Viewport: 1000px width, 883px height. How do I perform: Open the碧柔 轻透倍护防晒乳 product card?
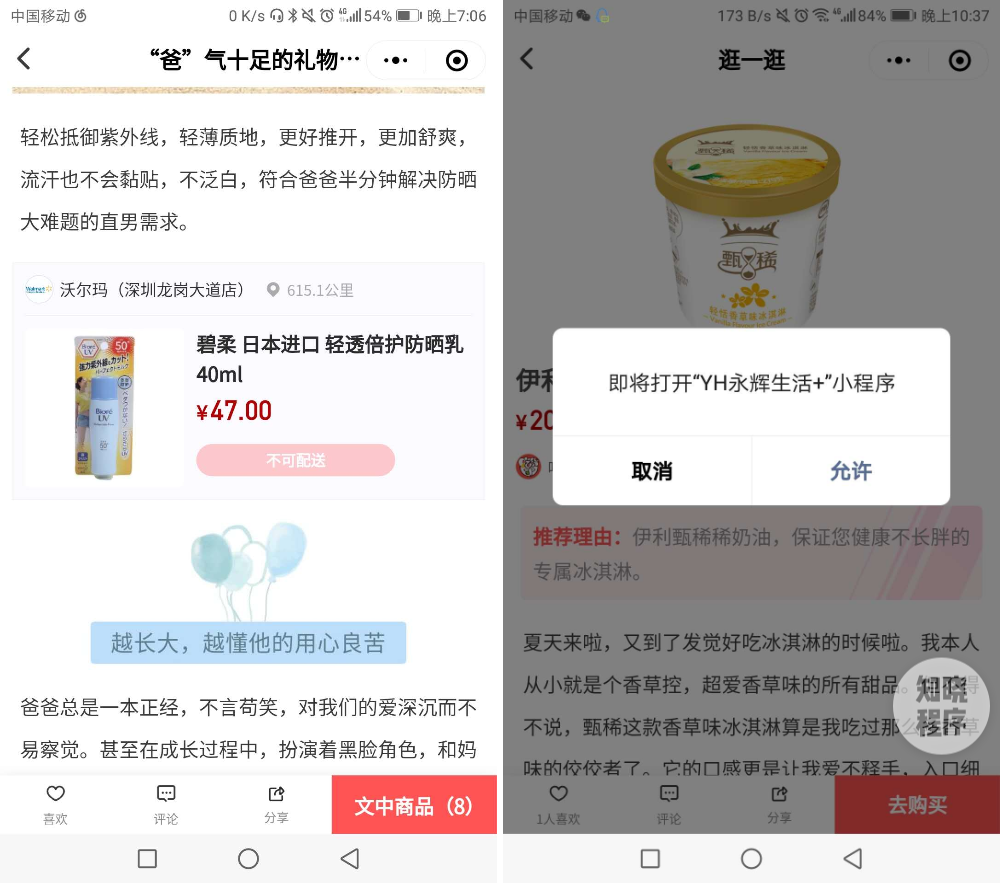(x=329, y=360)
